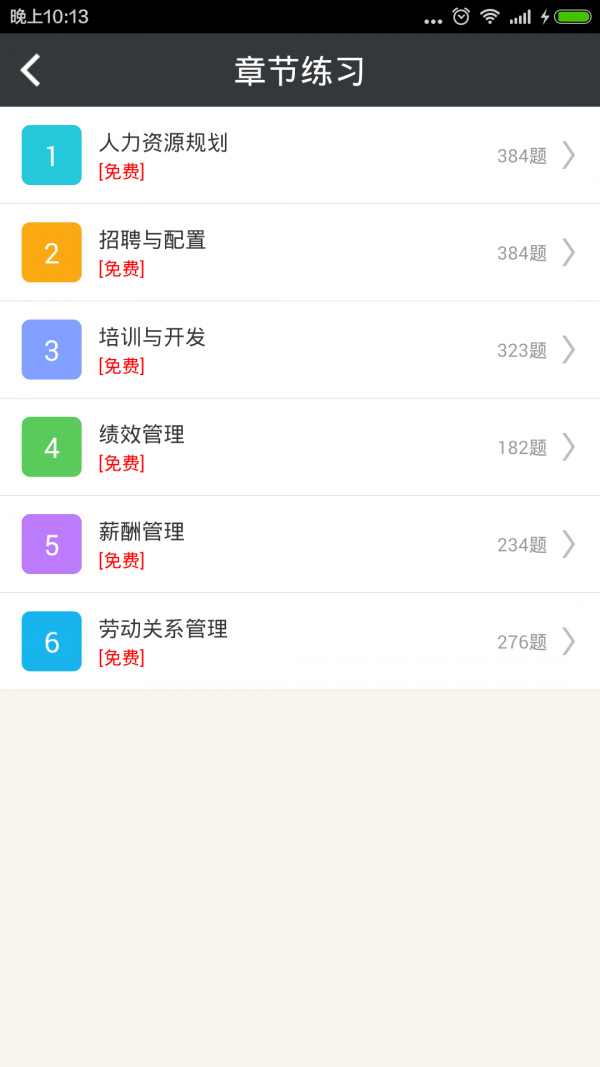Image resolution: width=600 pixels, height=1067 pixels.
Task: Go back from 章节练习 page
Action: click(32, 70)
